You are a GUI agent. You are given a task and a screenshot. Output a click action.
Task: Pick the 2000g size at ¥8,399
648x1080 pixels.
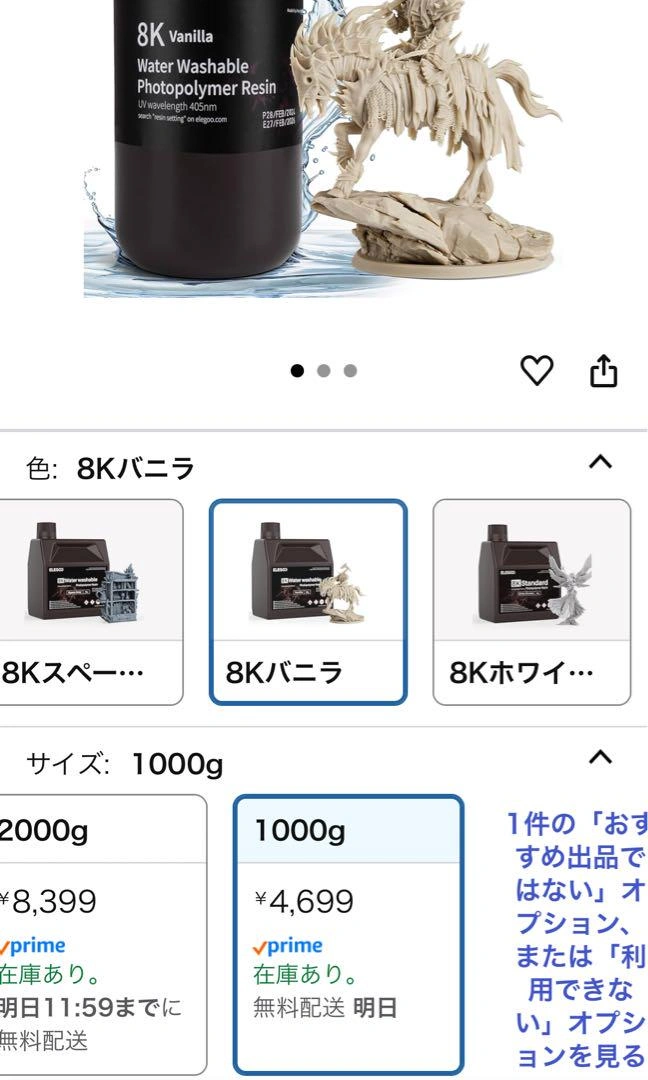(x=103, y=935)
